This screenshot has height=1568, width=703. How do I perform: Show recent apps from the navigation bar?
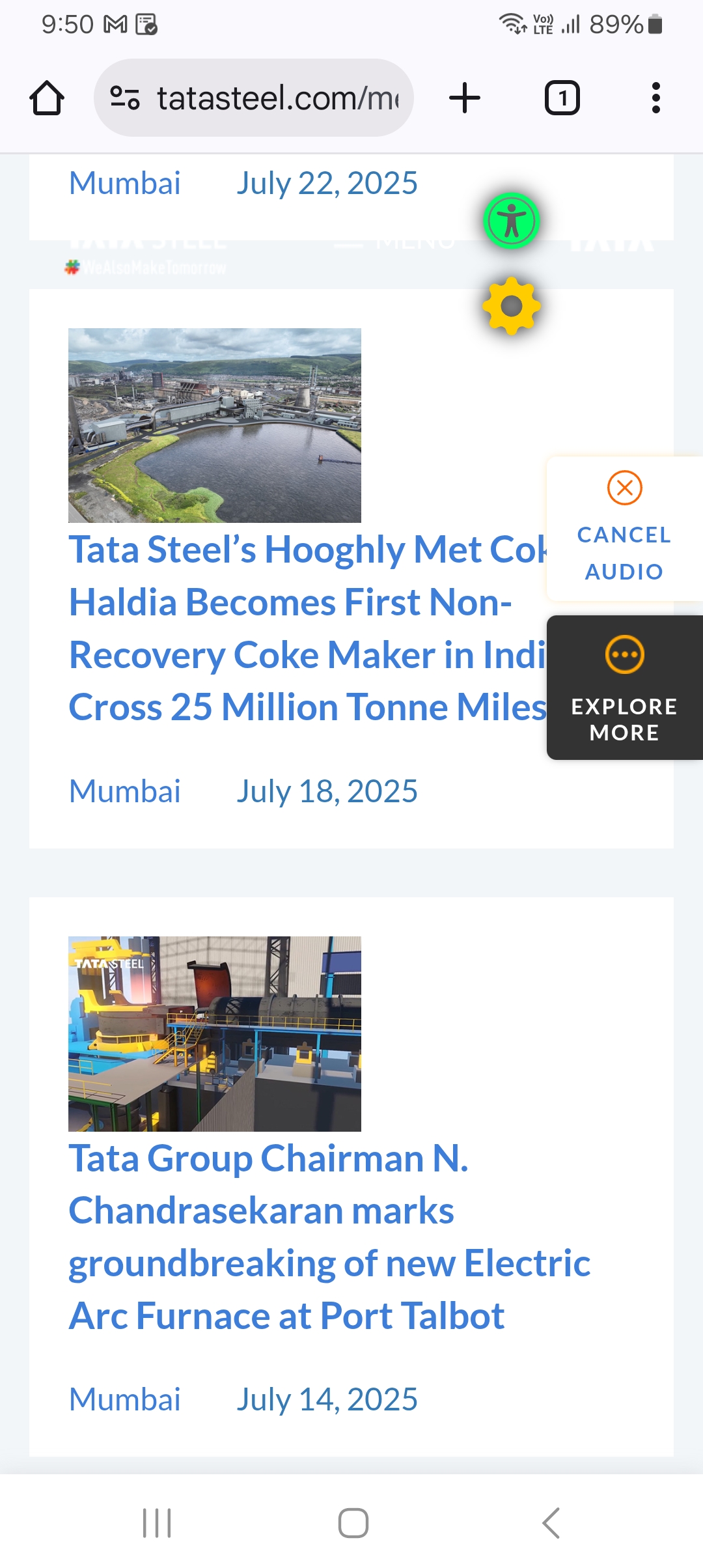157,1523
